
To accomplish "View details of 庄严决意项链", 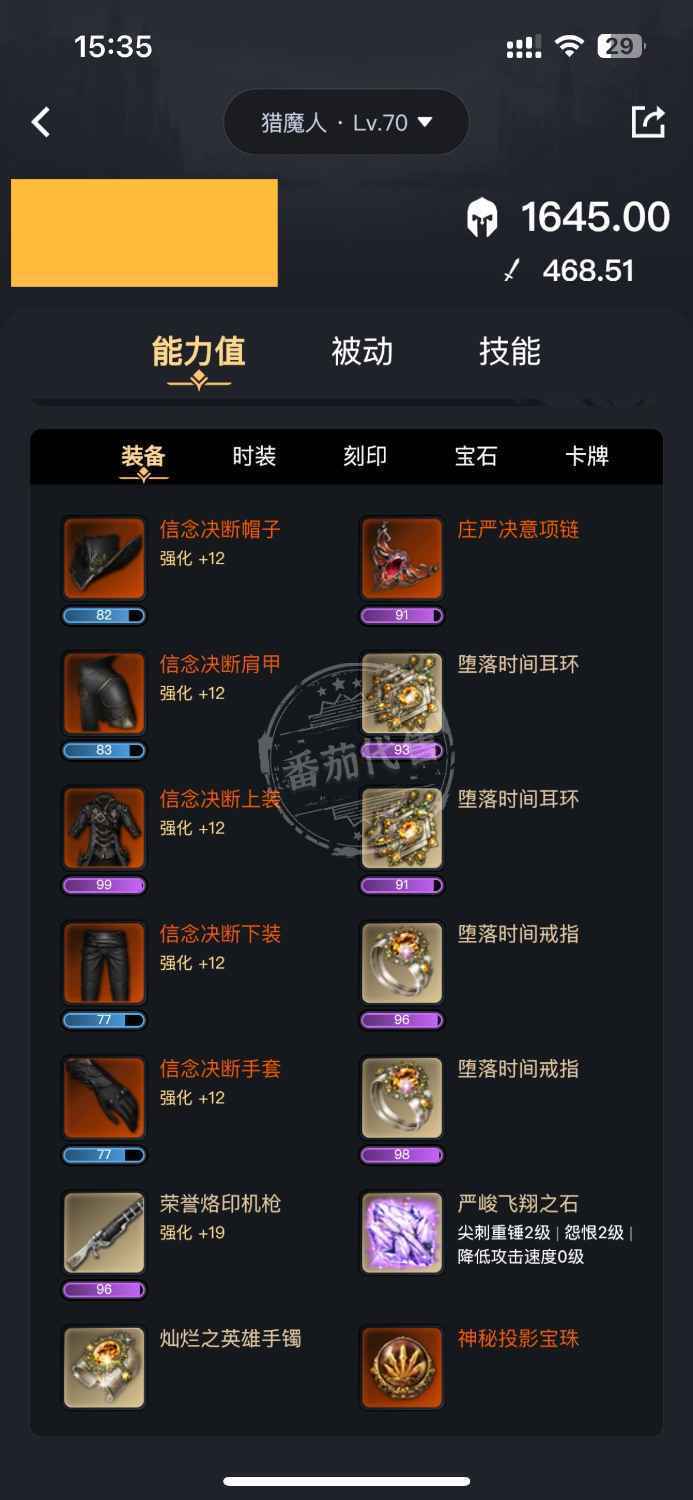I will (x=402, y=559).
